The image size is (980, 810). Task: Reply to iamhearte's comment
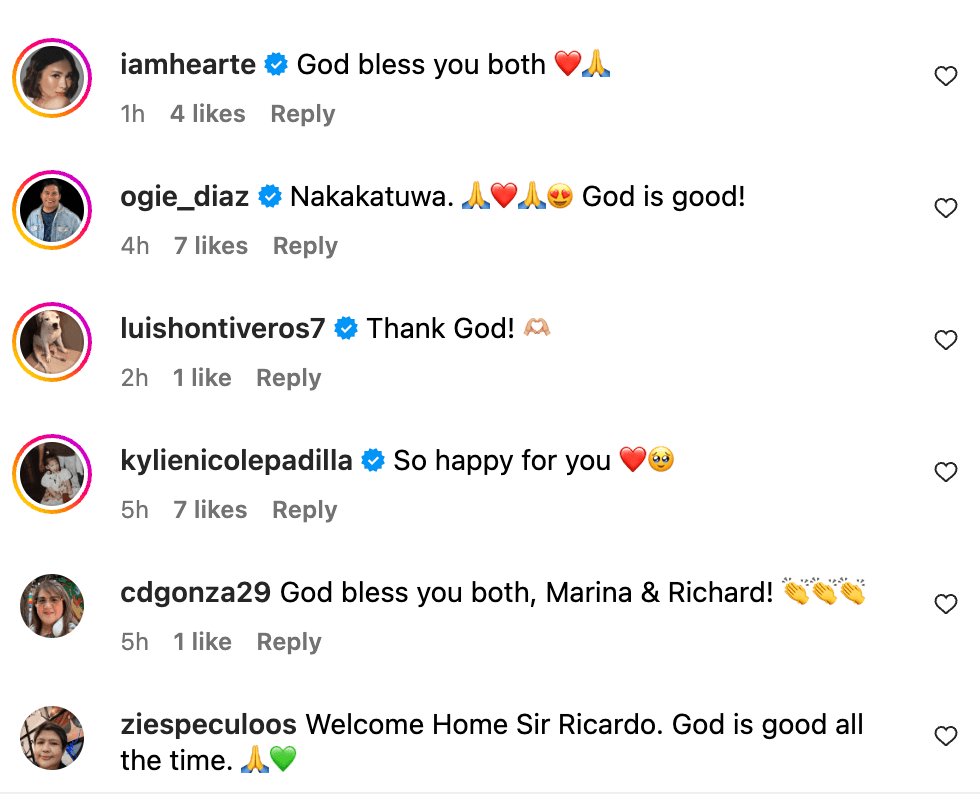tap(302, 114)
